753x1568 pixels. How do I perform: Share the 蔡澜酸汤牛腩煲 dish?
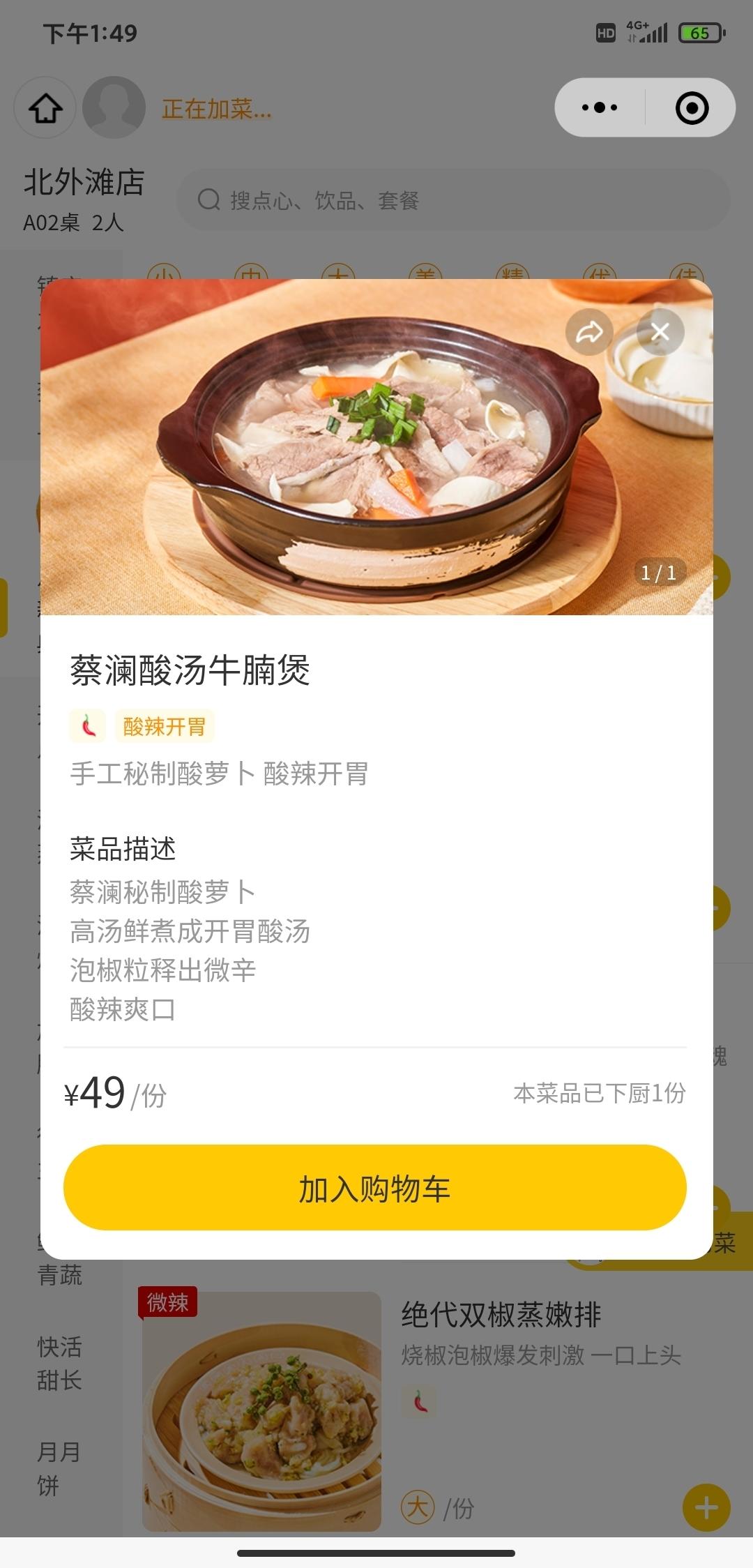(x=589, y=332)
